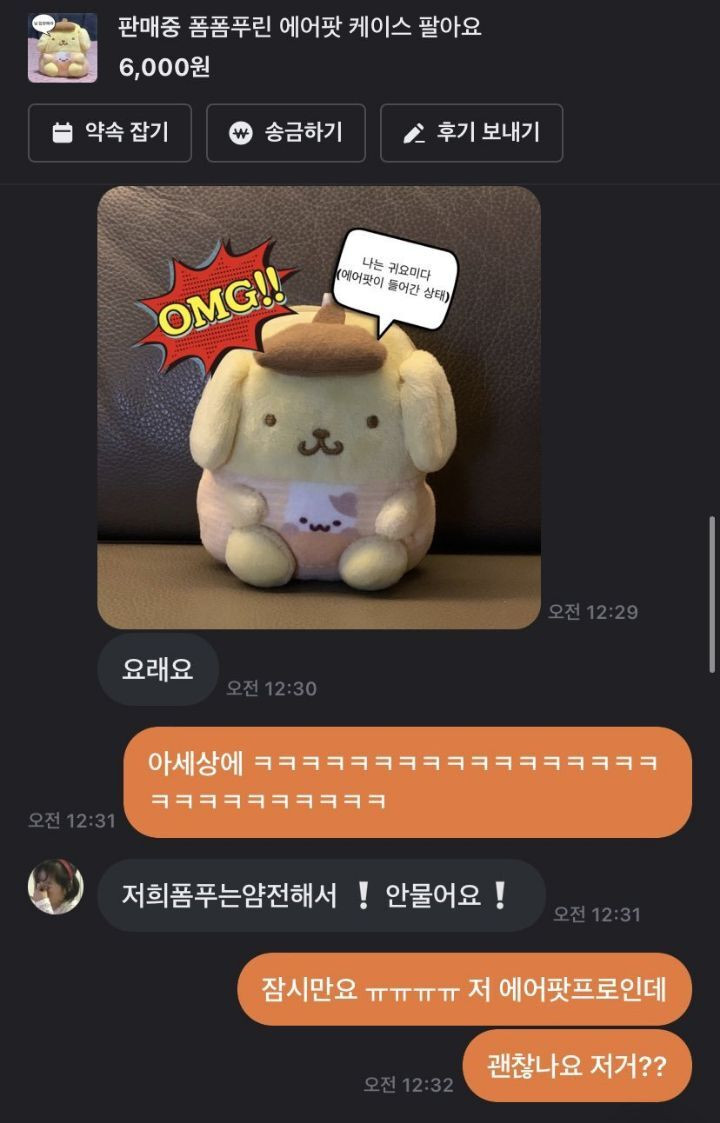Open the plush toy photo in chat

(x=319, y=408)
